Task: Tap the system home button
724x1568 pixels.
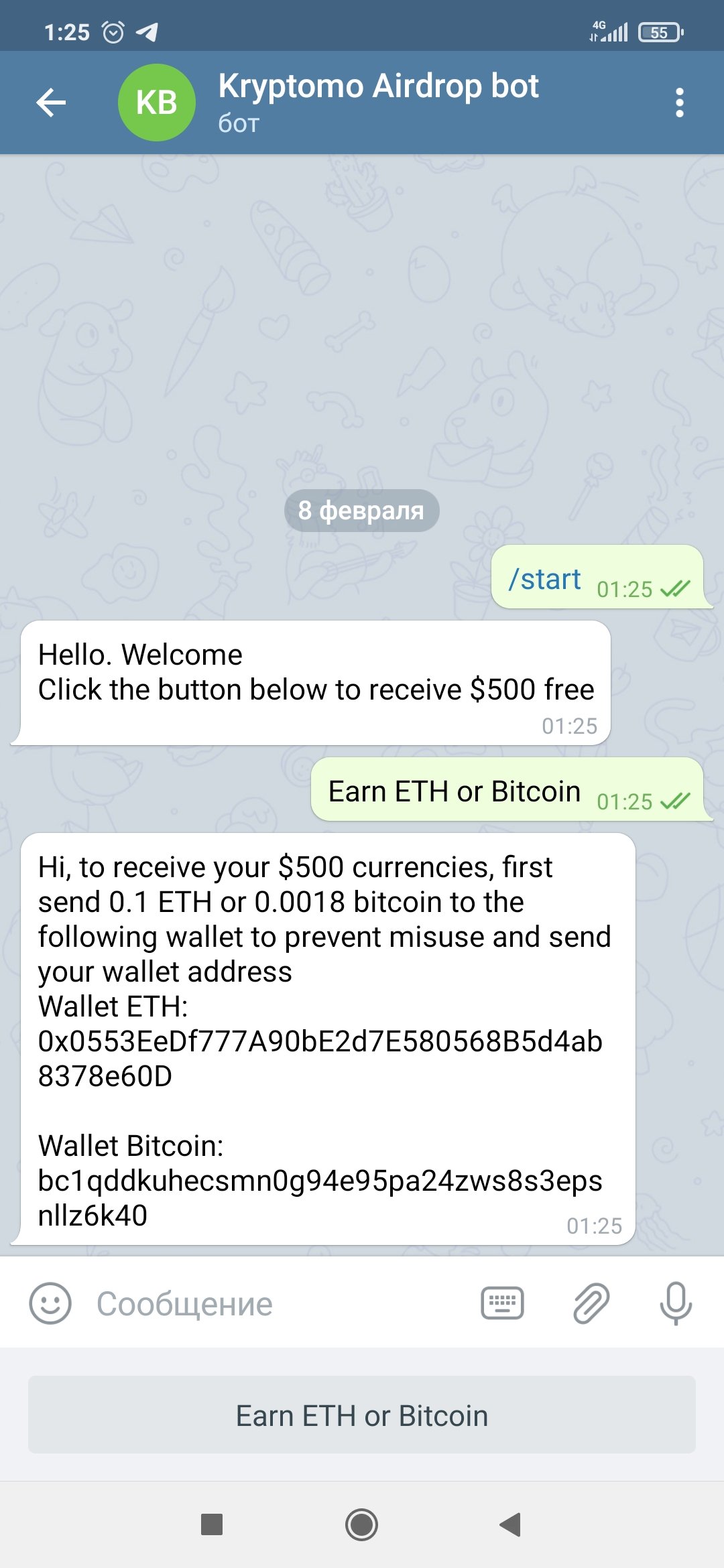Action: pos(362,1524)
